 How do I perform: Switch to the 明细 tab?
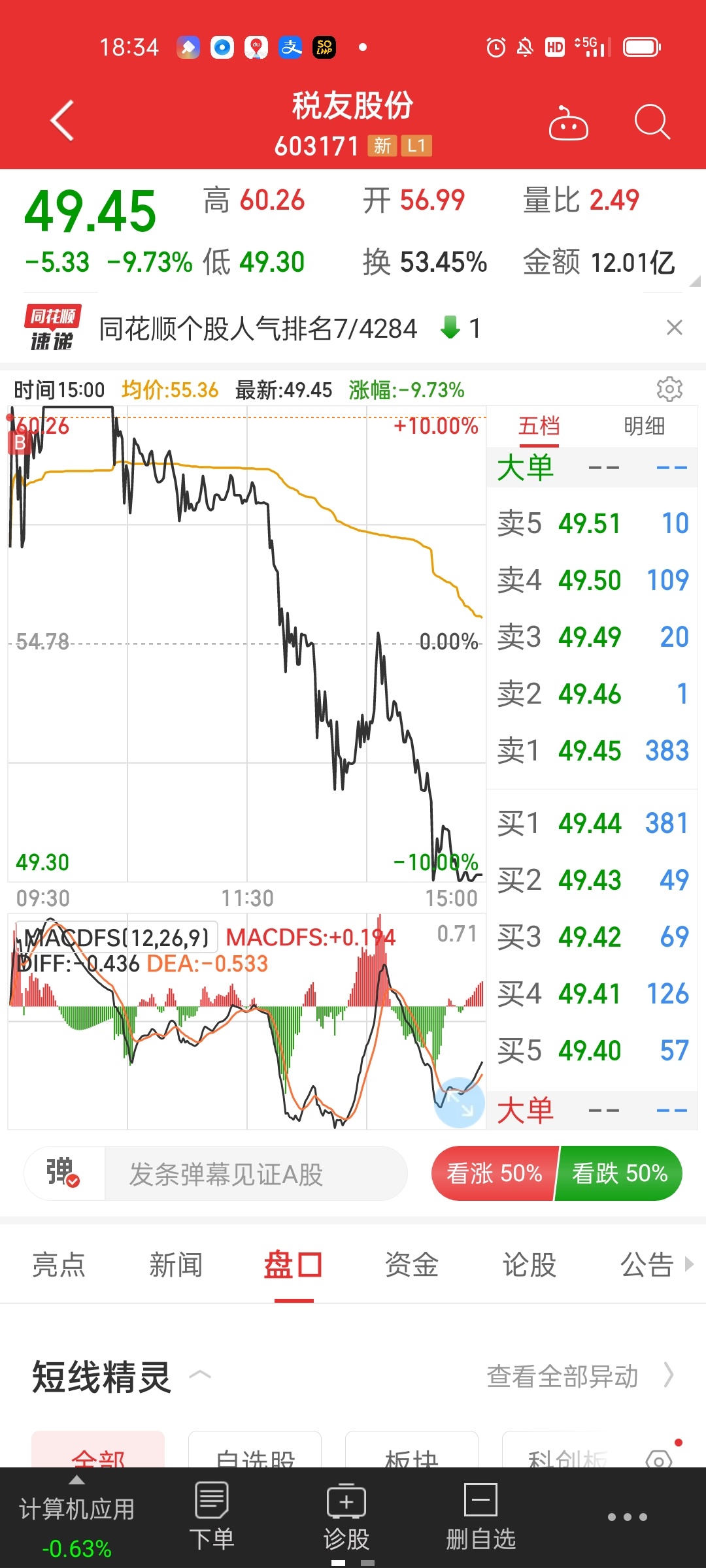coord(644,426)
